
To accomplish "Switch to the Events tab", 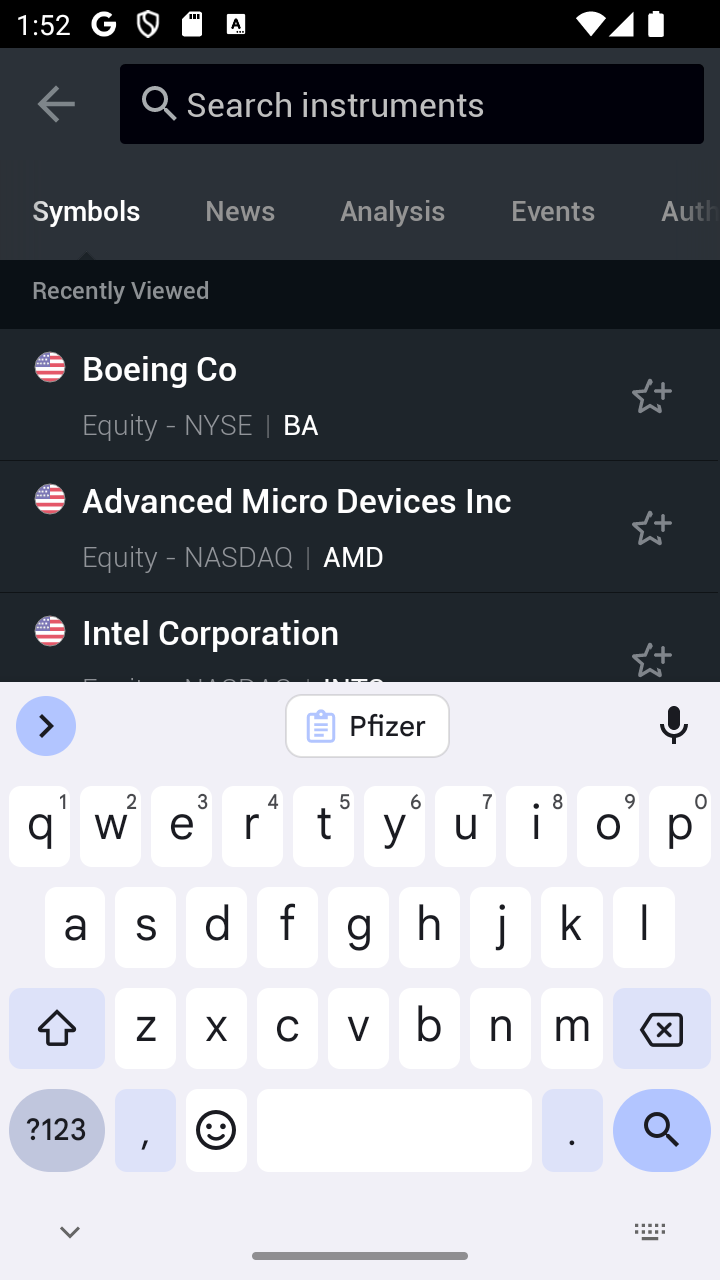I will [x=553, y=211].
